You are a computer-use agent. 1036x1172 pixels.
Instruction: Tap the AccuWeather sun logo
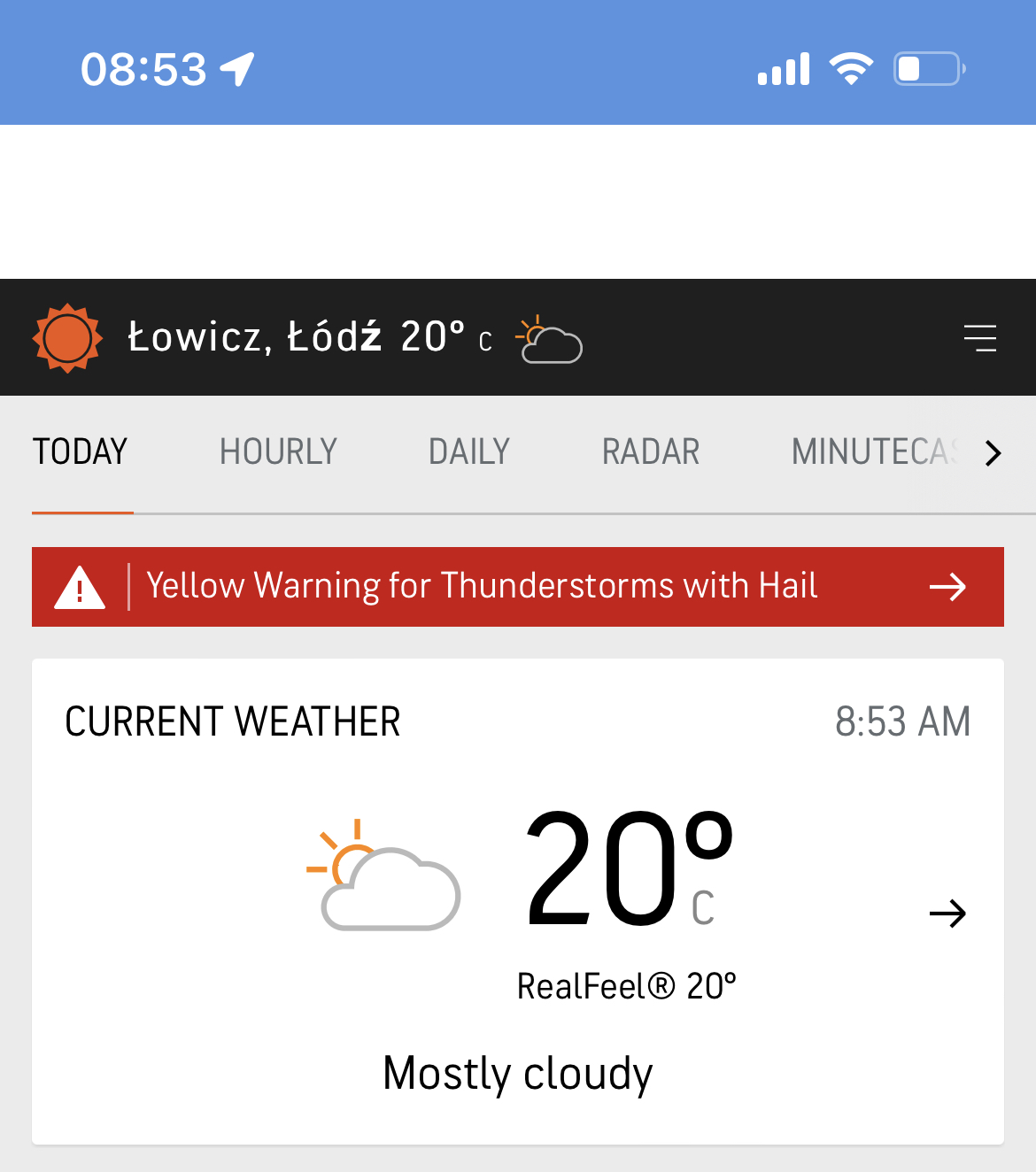(67, 338)
